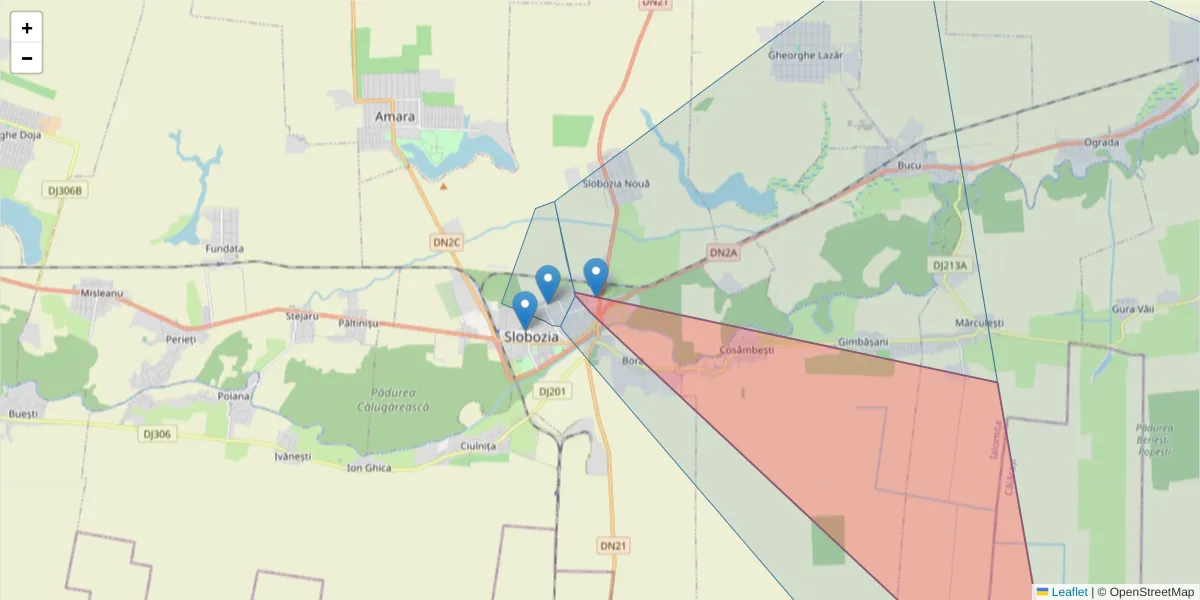Zoom in on the map

point(27,28)
